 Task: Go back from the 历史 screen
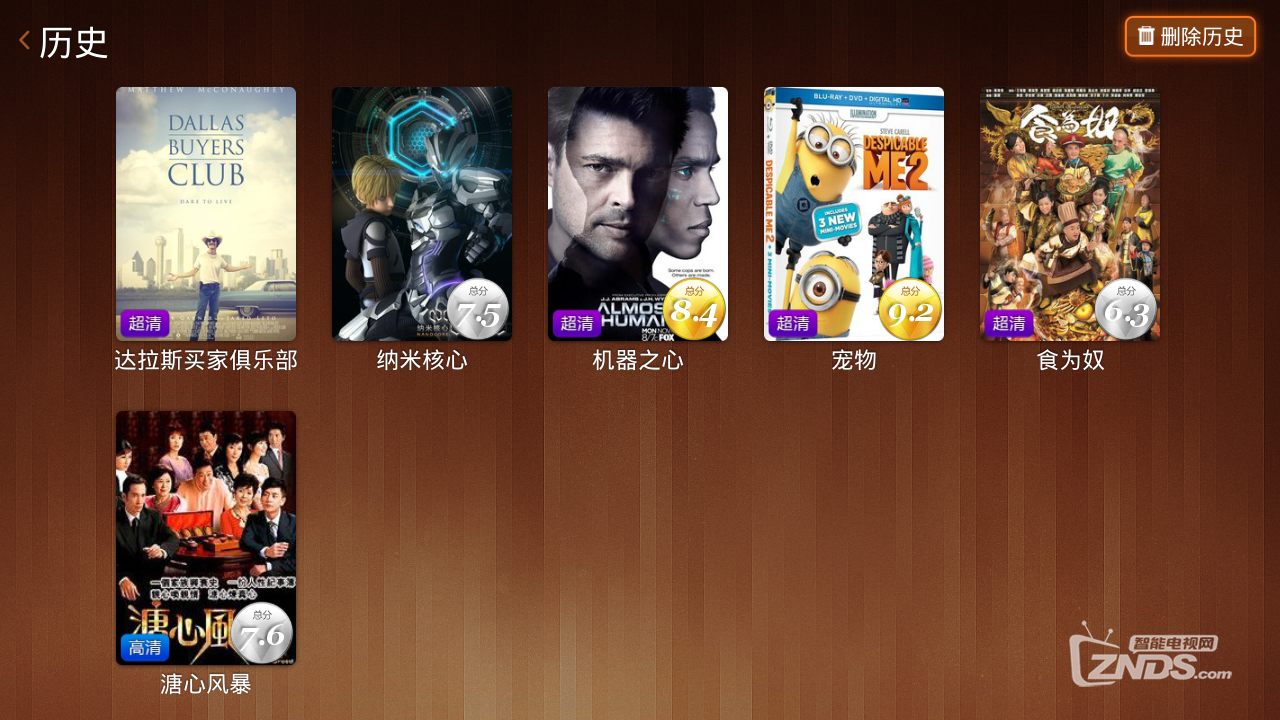pos(26,41)
